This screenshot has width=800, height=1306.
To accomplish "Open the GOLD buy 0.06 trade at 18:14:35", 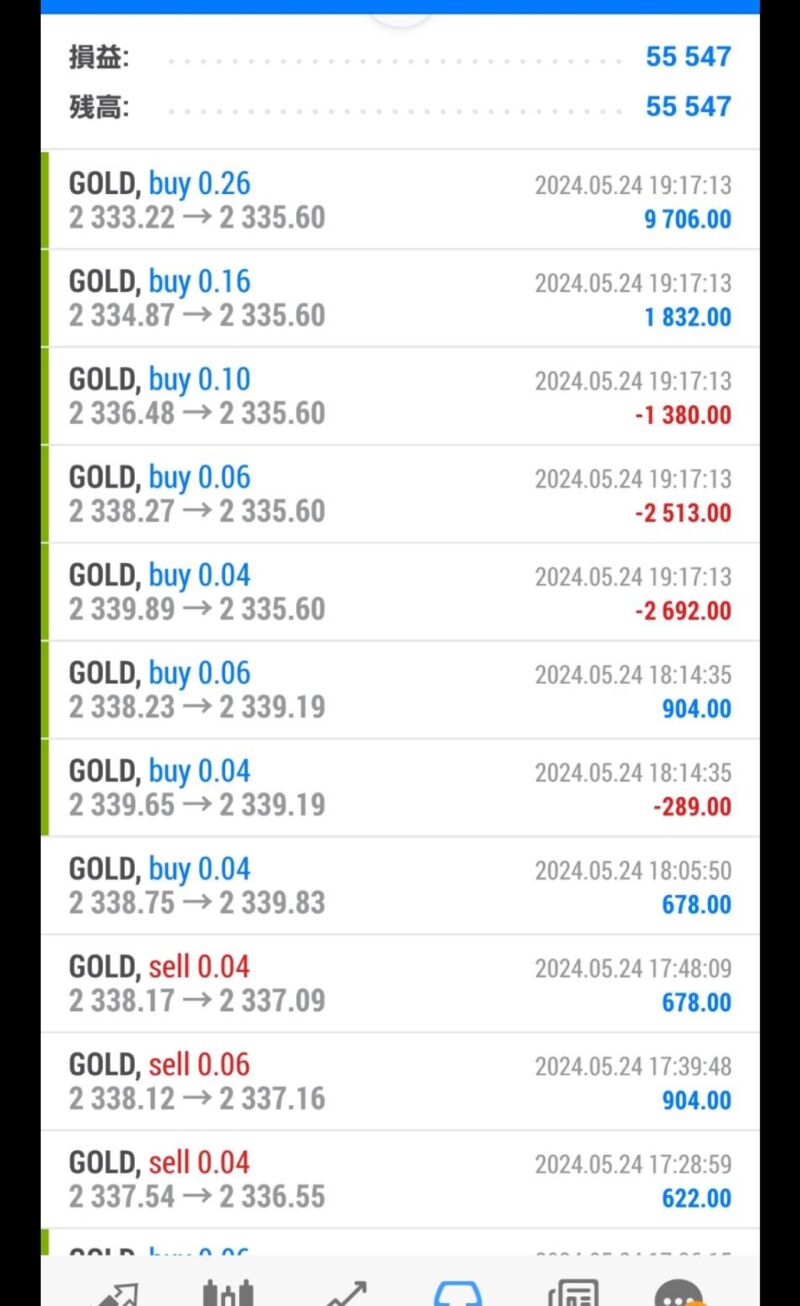I will coord(400,690).
